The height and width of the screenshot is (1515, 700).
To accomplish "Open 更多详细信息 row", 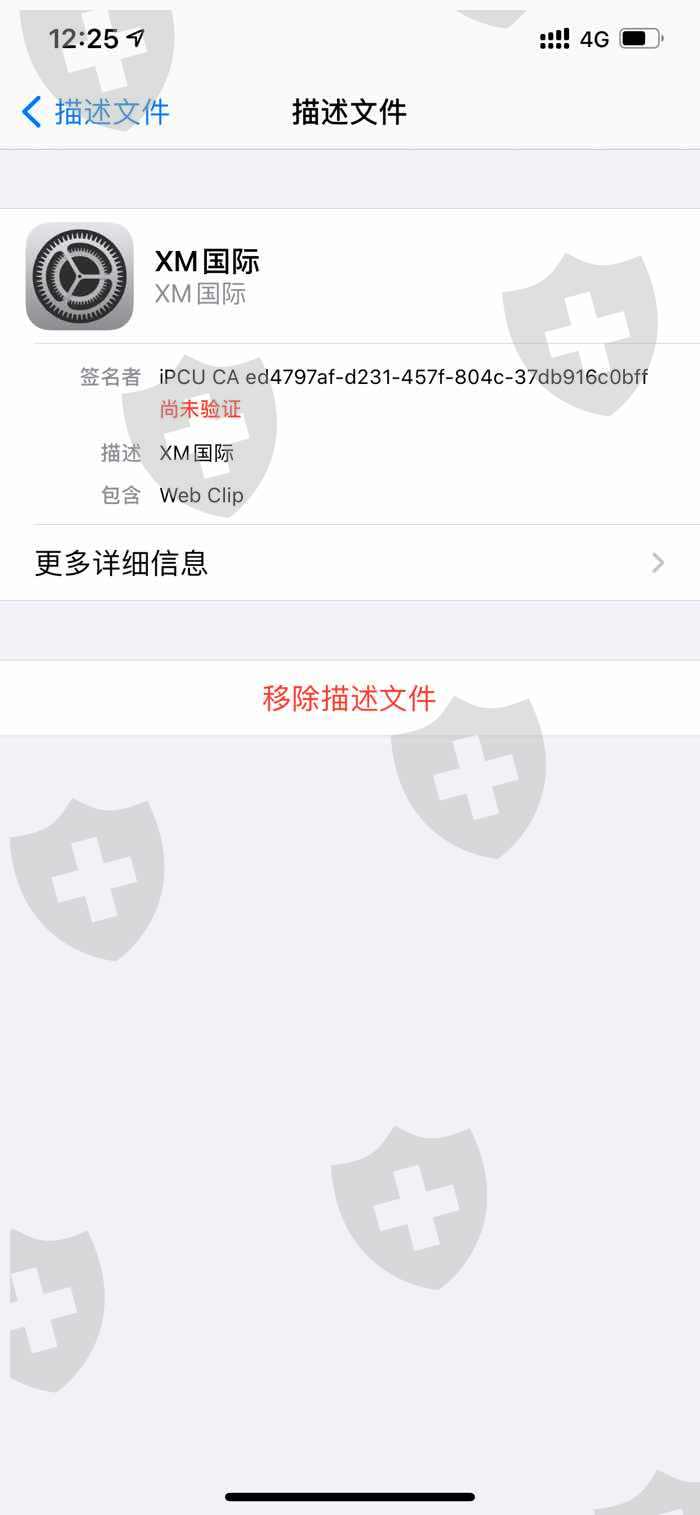I will click(x=350, y=563).
